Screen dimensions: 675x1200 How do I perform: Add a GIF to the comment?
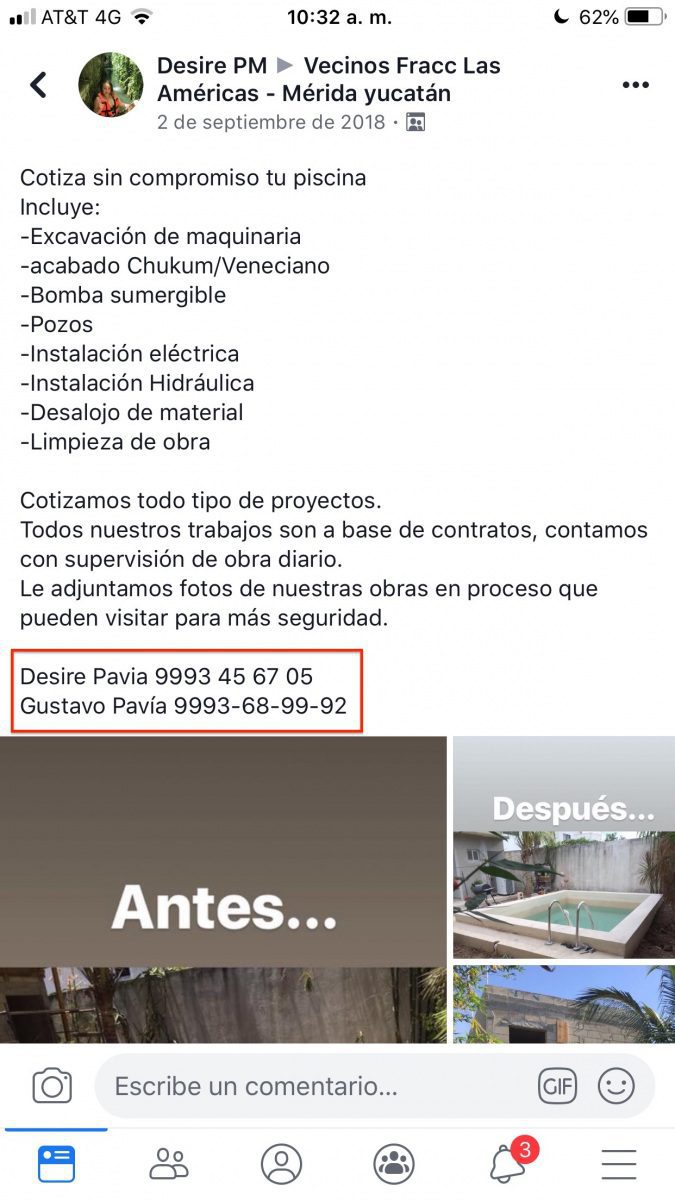pos(557,1086)
